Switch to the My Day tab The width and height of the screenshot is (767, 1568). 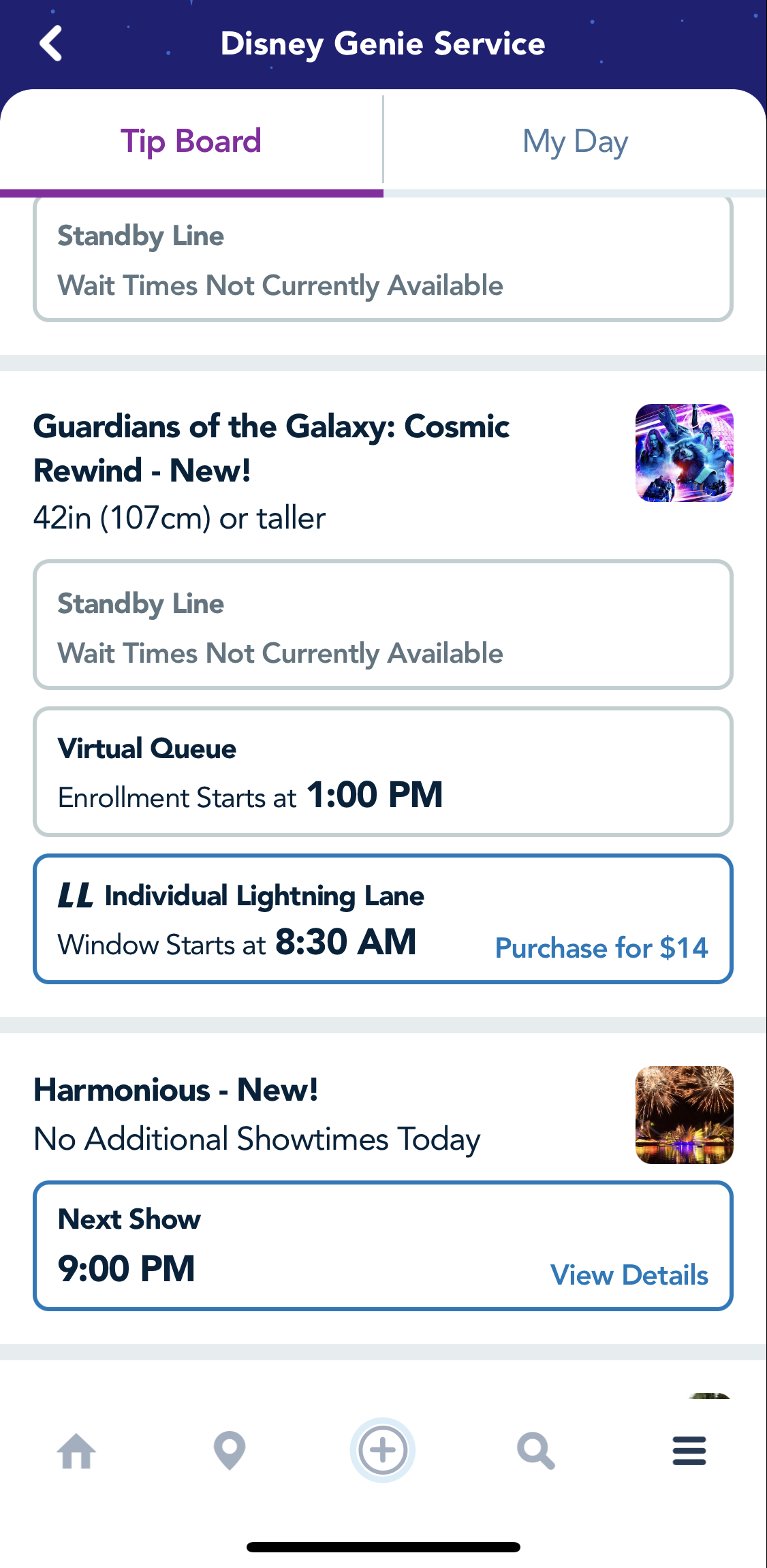[575, 142]
